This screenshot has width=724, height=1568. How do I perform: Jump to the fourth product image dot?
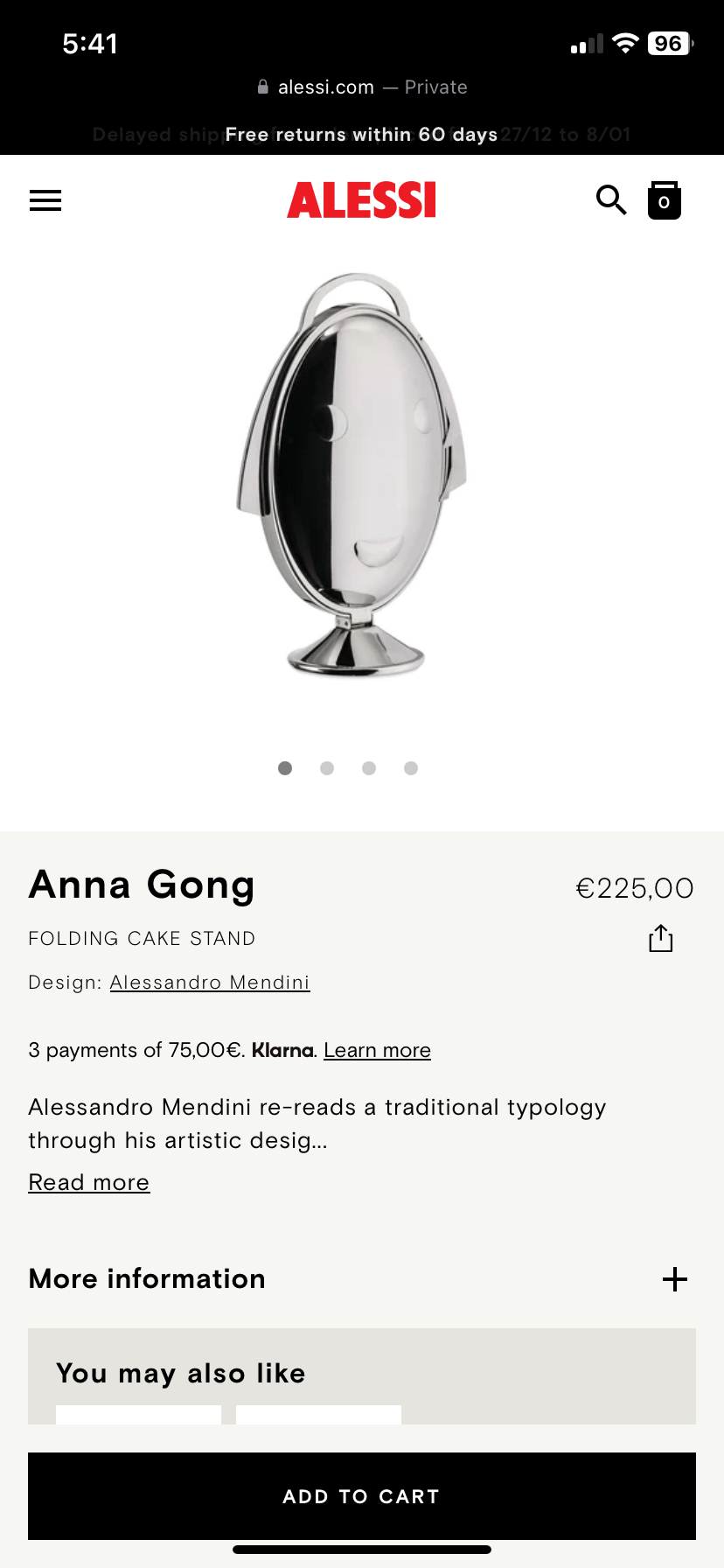click(x=411, y=768)
